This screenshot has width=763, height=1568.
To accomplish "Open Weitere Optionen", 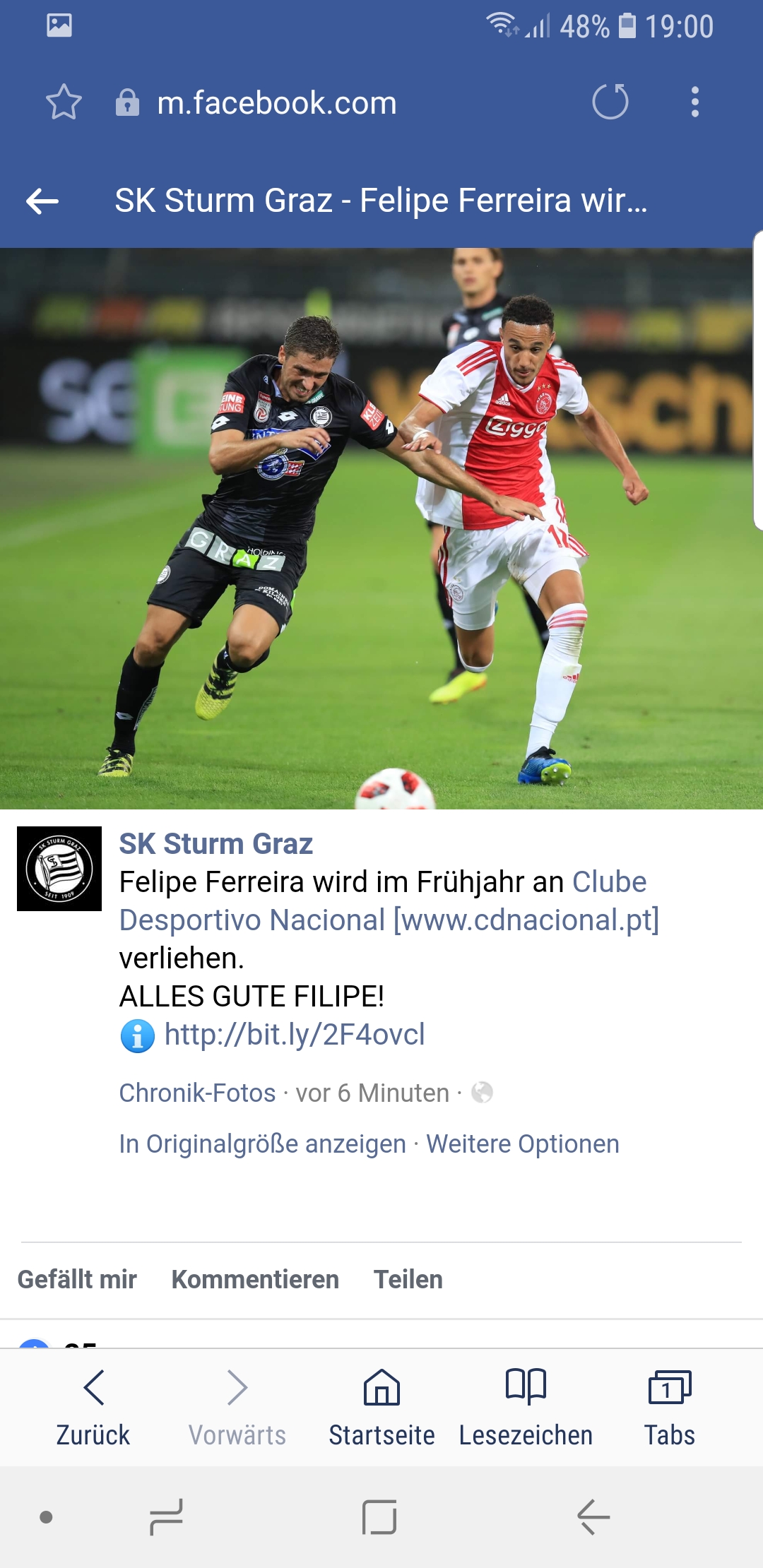I will click(523, 1144).
